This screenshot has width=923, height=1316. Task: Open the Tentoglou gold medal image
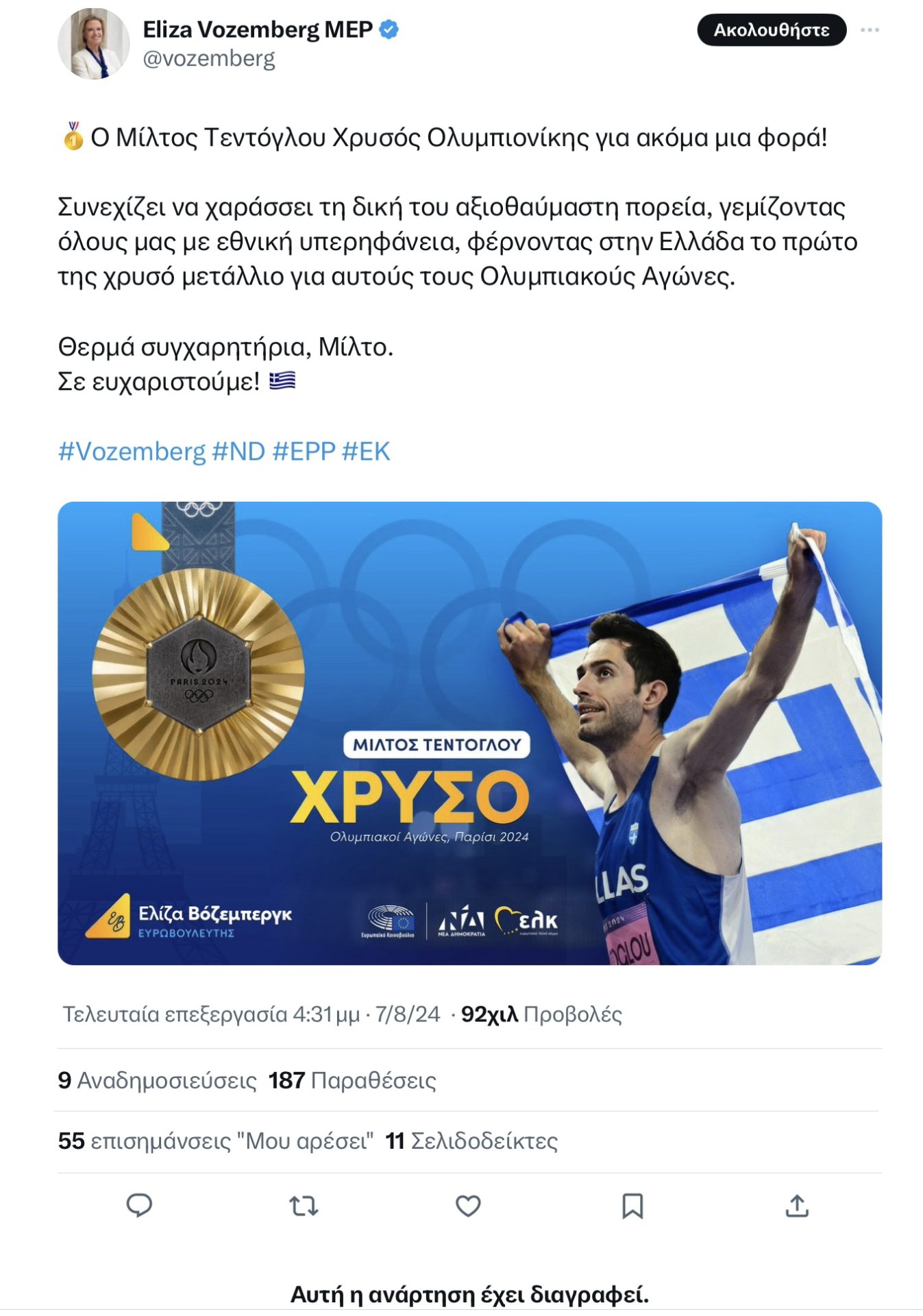click(469, 733)
